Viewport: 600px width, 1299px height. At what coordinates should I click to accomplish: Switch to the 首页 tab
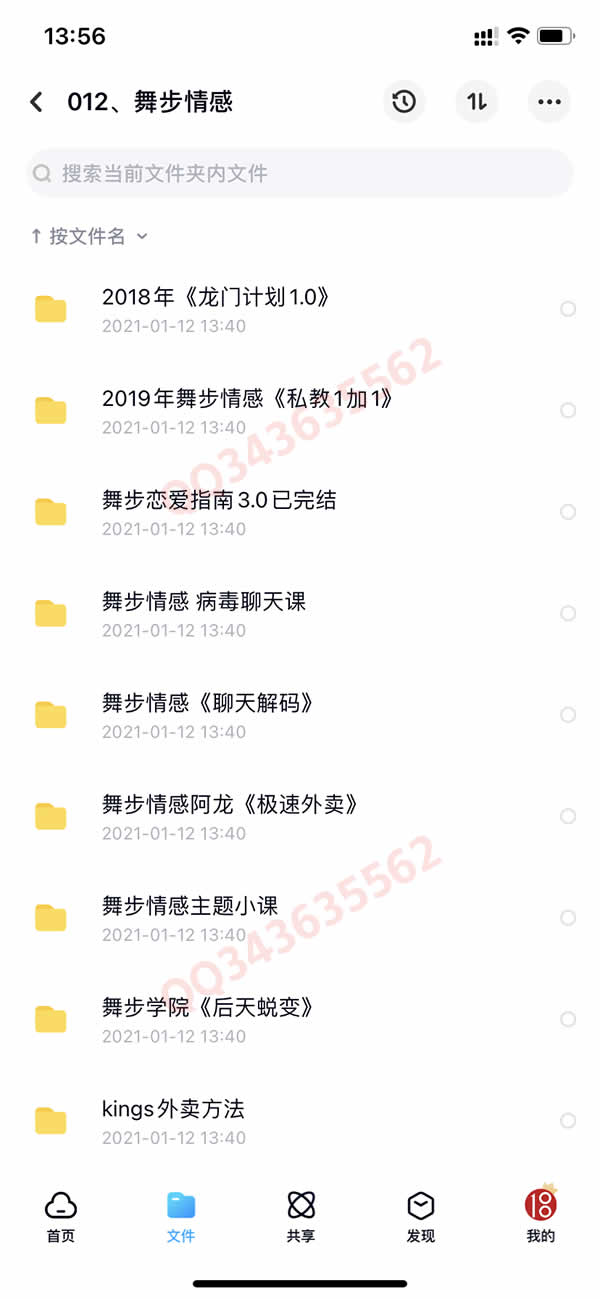pyautogui.click(x=61, y=1216)
